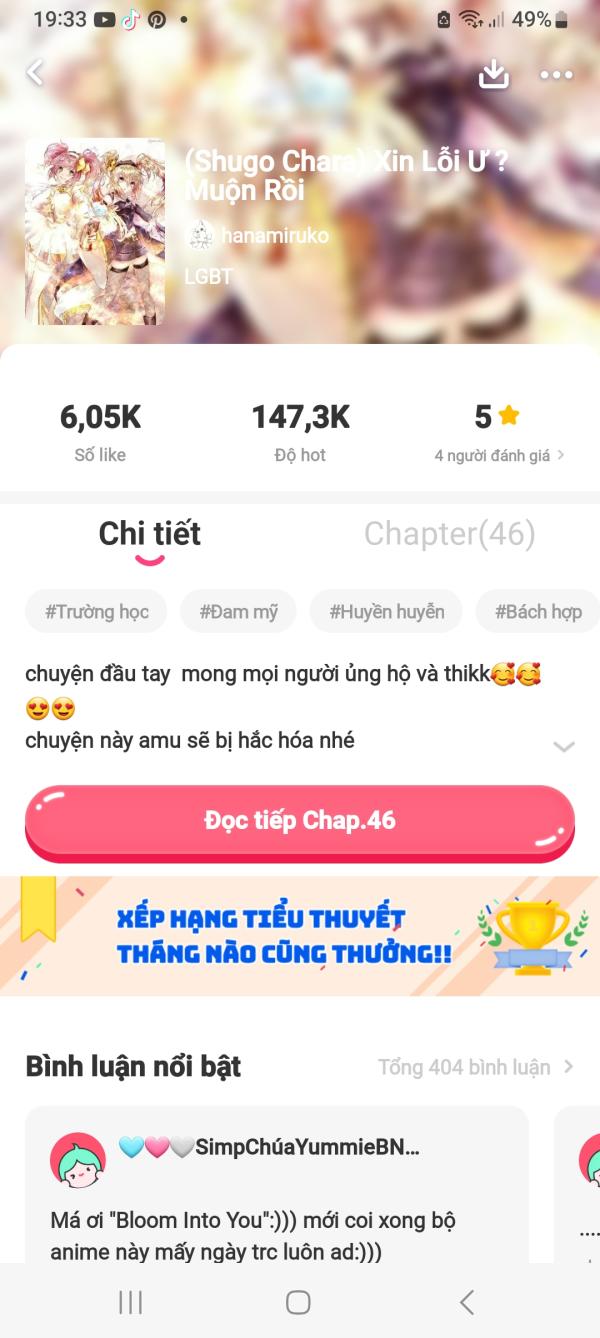600x1338 pixels.
Task: Select the Chi tiết tab
Action: (x=150, y=534)
